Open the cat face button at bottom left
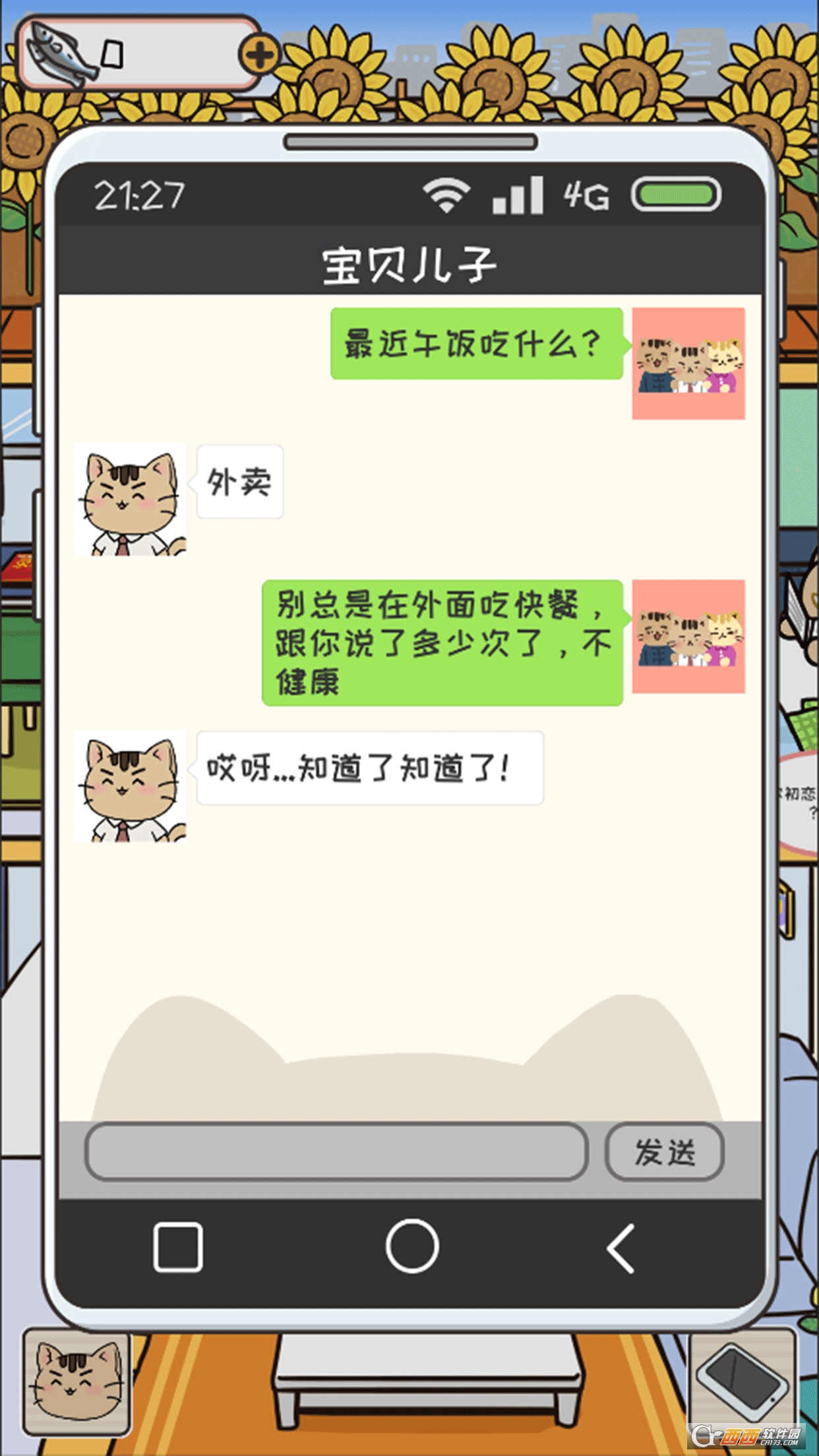Screen dimensions: 819x1456 77,1382
